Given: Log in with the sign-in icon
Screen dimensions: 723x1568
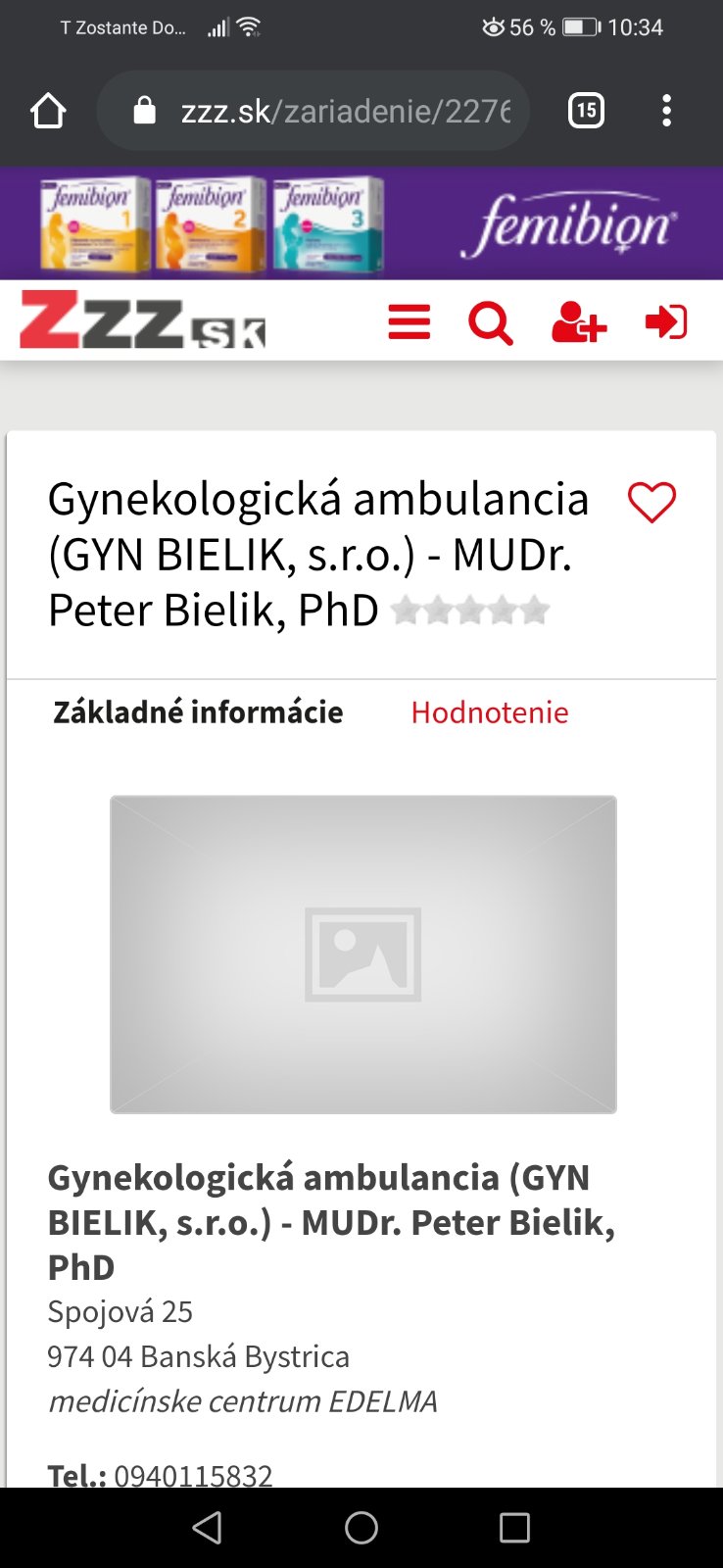Looking at the screenshot, I should [x=666, y=321].
